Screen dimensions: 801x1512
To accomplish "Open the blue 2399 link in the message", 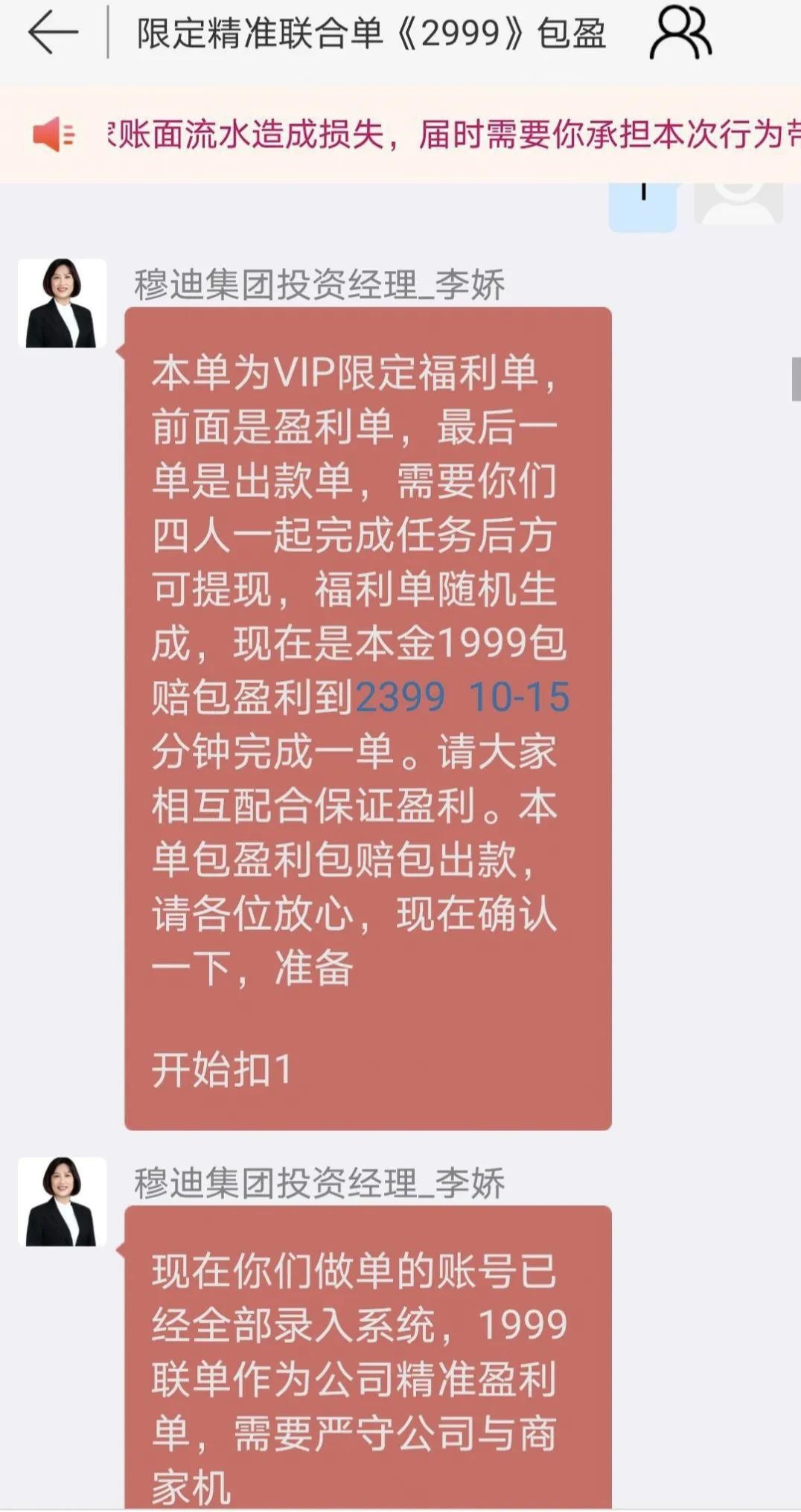I will pyautogui.click(x=400, y=697).
